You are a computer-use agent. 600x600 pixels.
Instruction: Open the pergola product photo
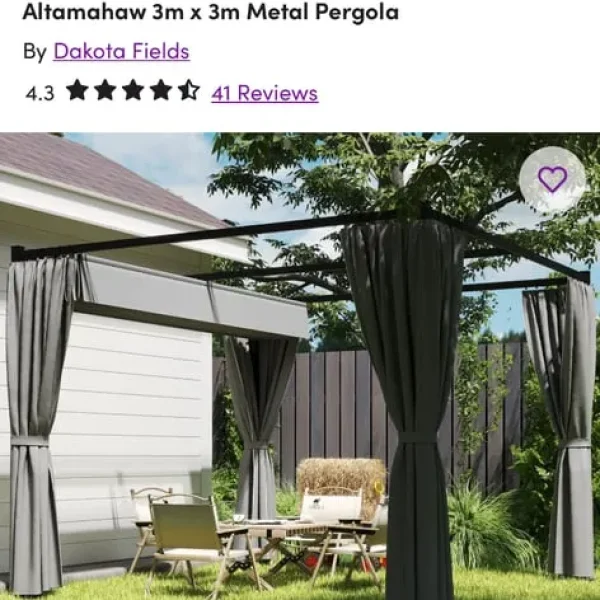click(x=300, y=400)
